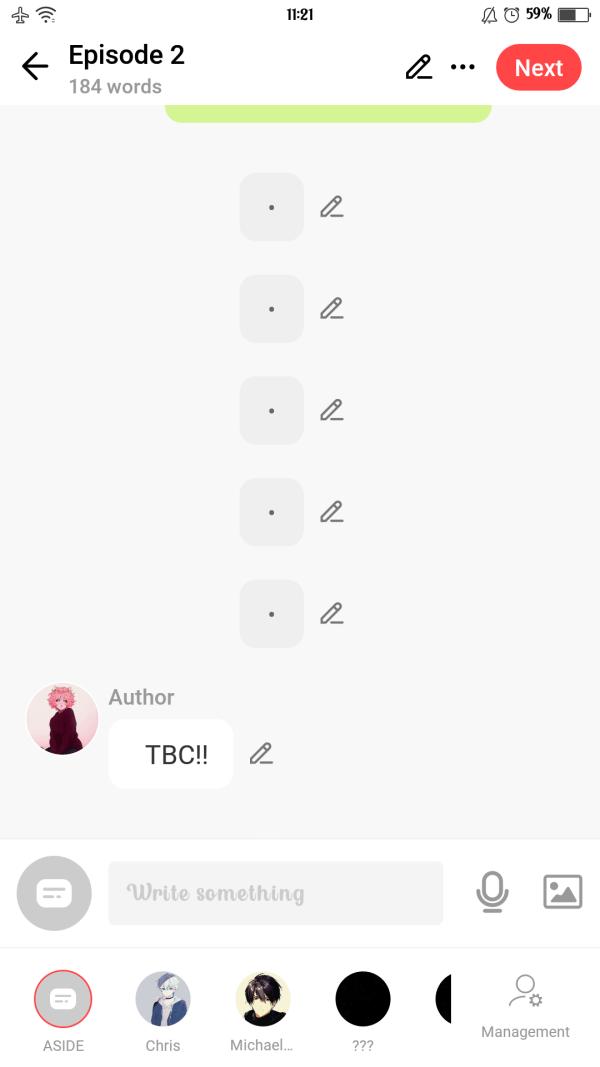
Task: Focus the Write something field
Action: pos(275,893)
